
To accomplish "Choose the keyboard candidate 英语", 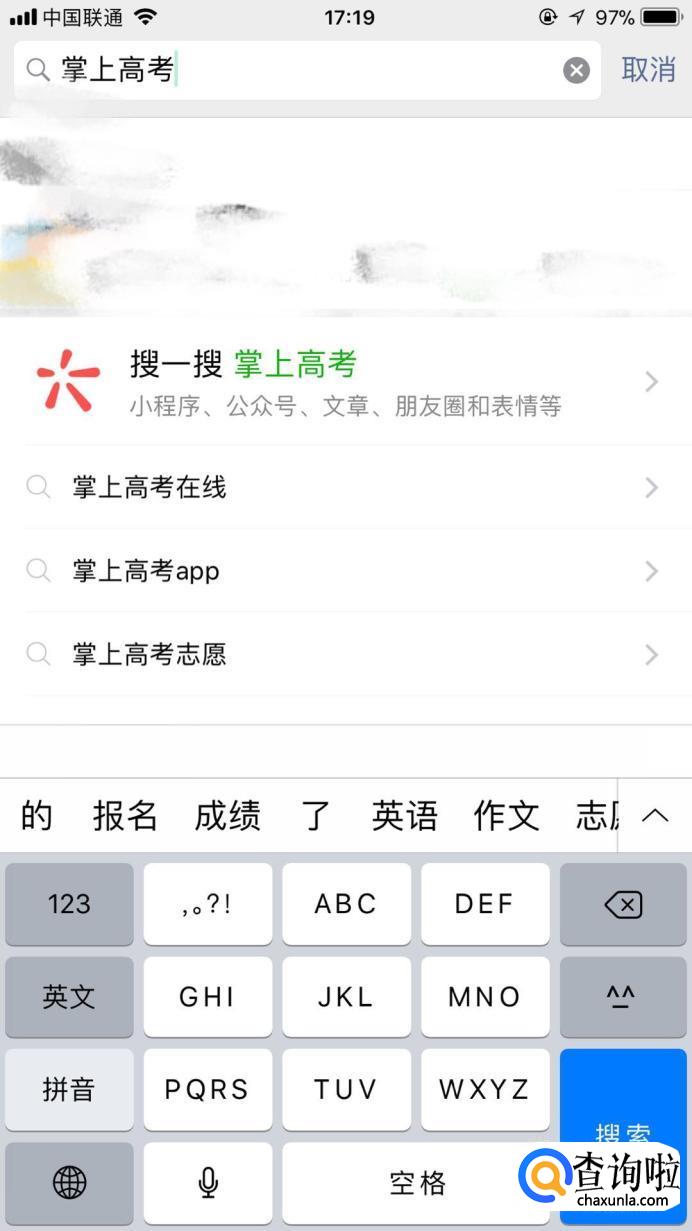I will (404, 816).
